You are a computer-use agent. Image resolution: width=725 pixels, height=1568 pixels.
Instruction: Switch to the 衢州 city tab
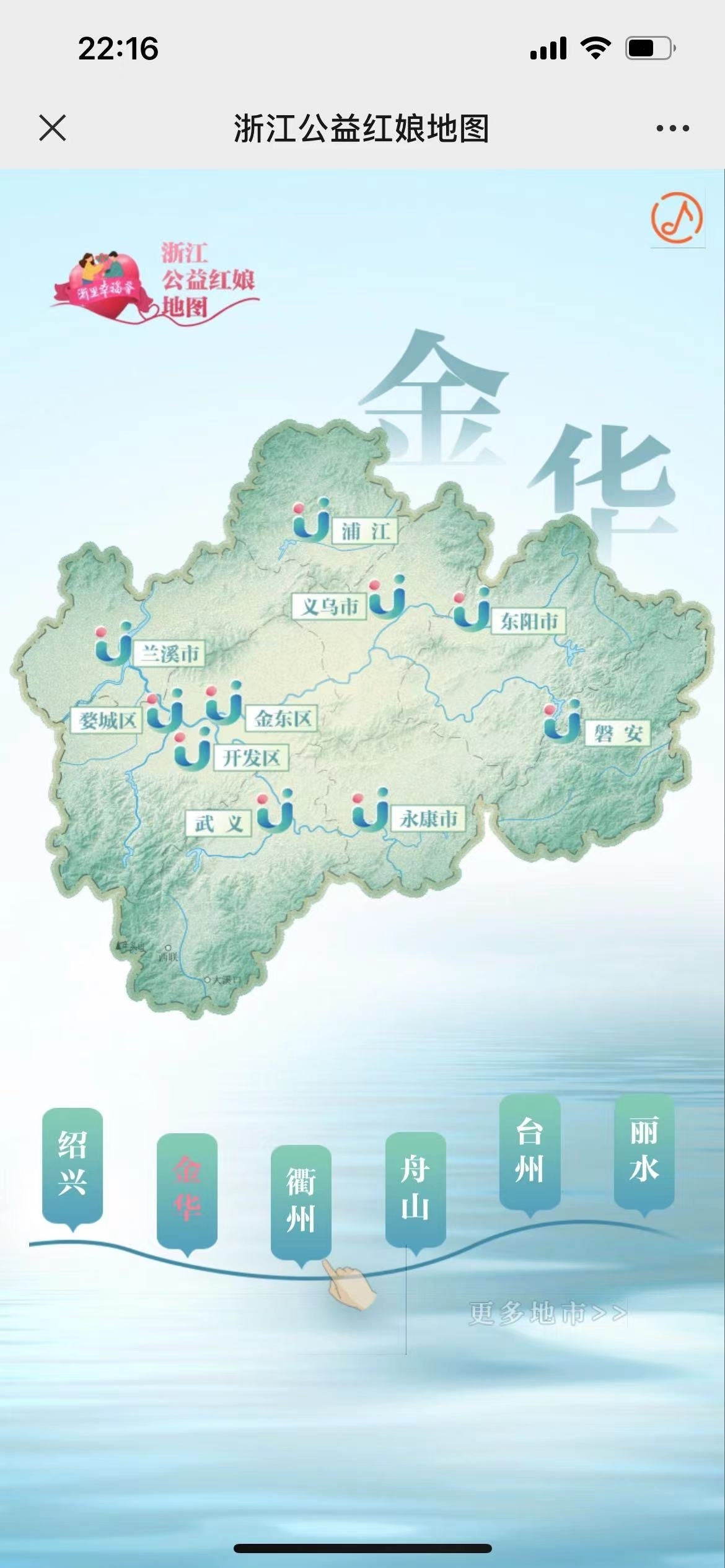point(301,1201)
